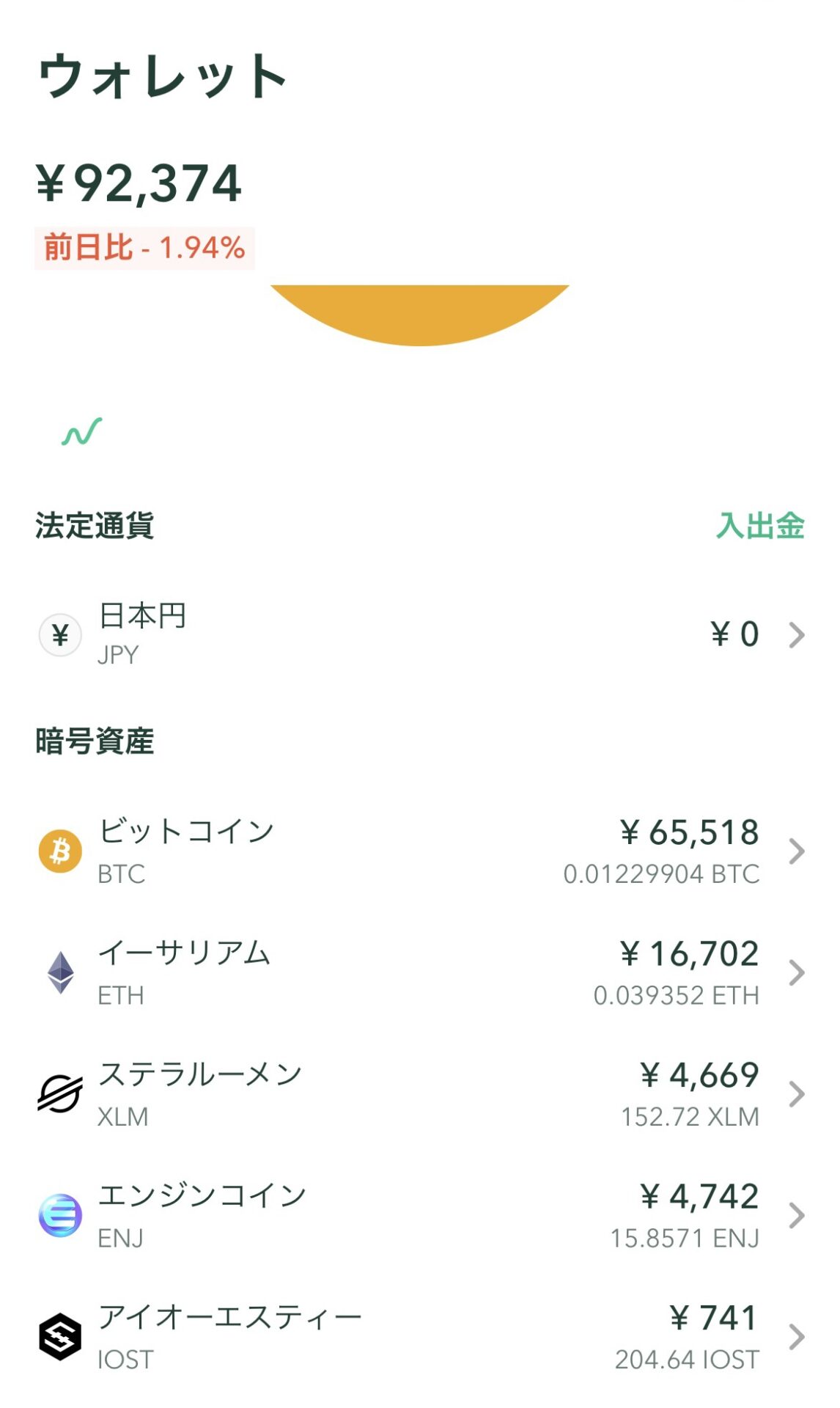Select the アイオーエスティー IOST row
The height and width of the screenshot is (1408, 840).
pos(420,1337)
